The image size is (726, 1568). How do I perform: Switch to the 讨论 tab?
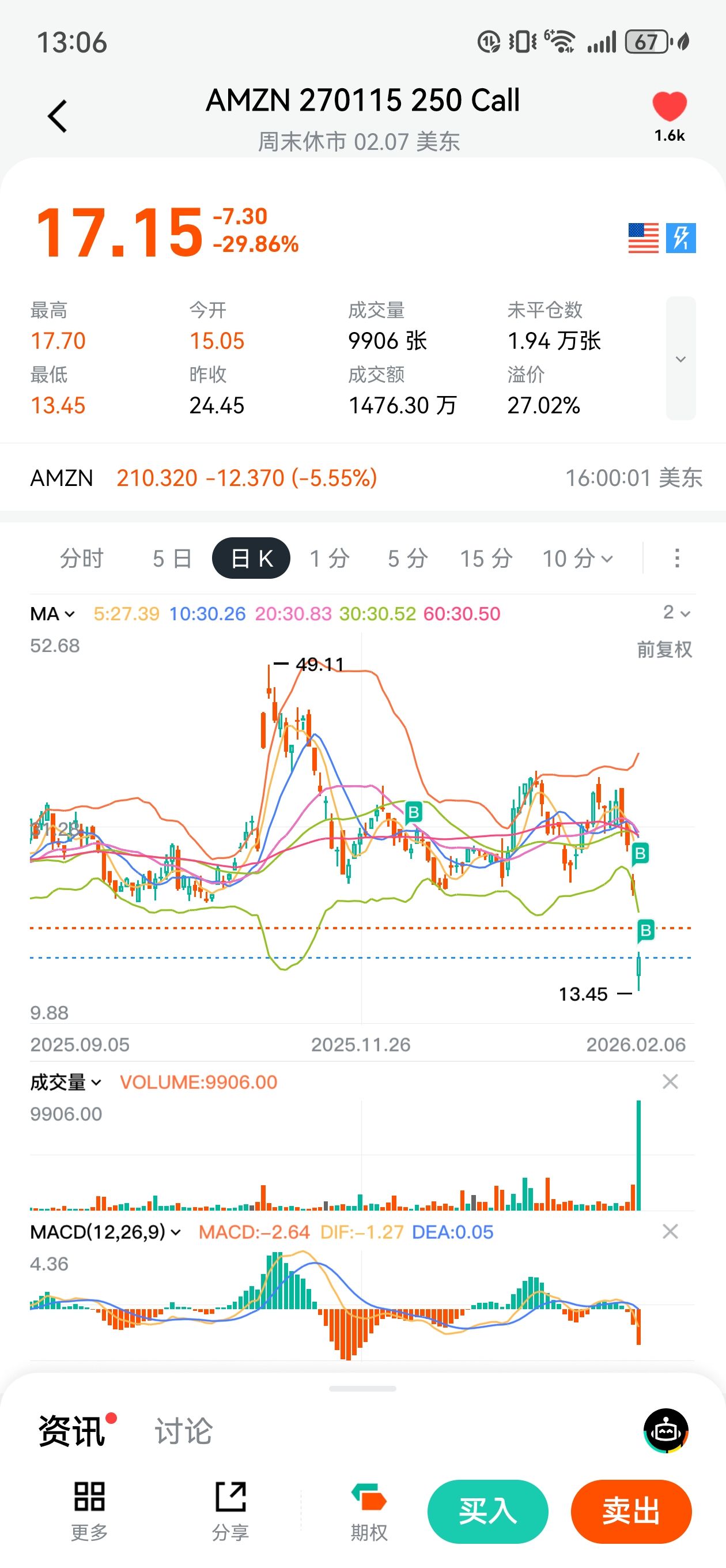tap(183, 1430)
